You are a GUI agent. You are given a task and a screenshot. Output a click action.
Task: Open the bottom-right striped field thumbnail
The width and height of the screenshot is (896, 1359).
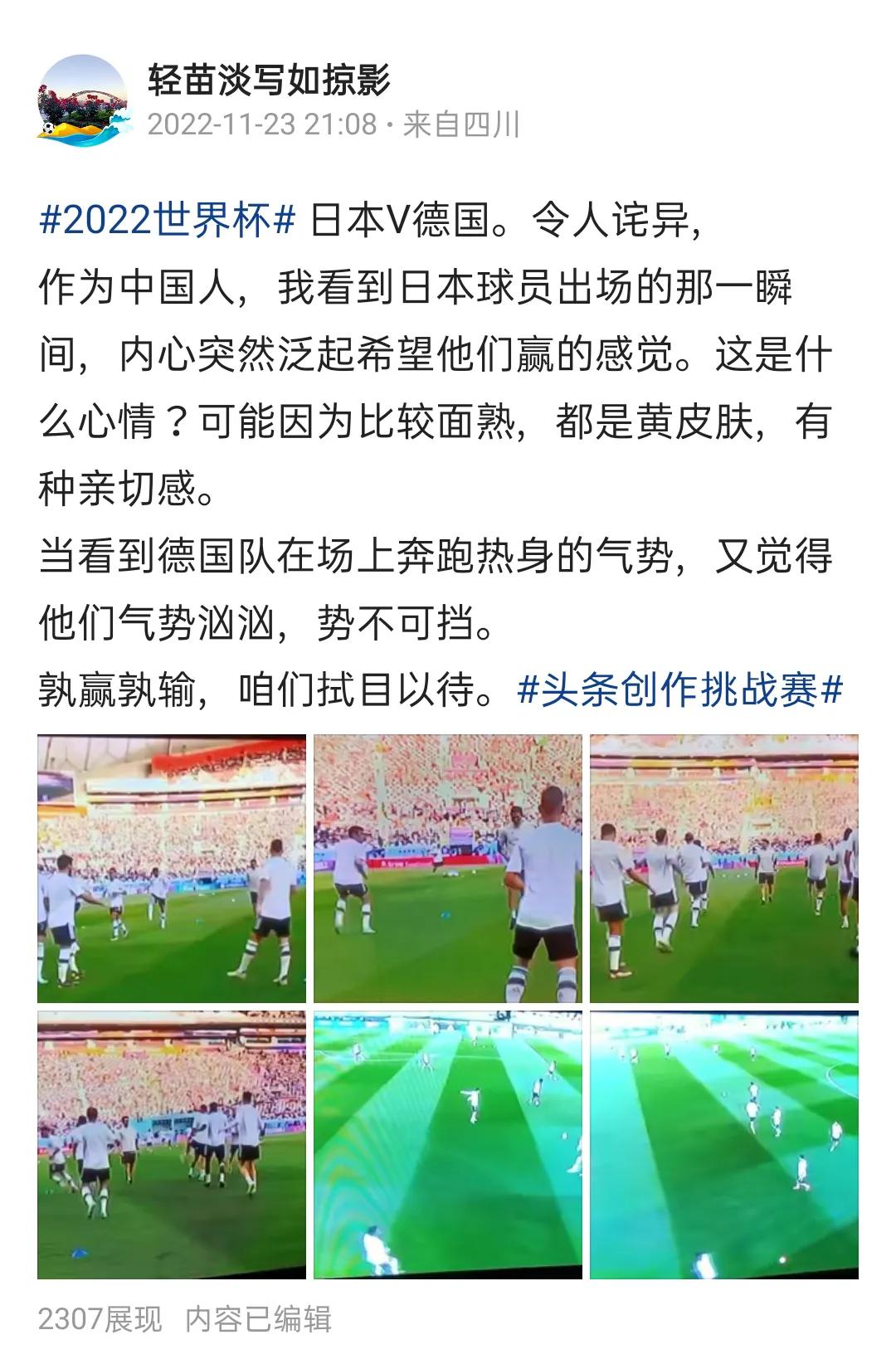click(726, 1145)
